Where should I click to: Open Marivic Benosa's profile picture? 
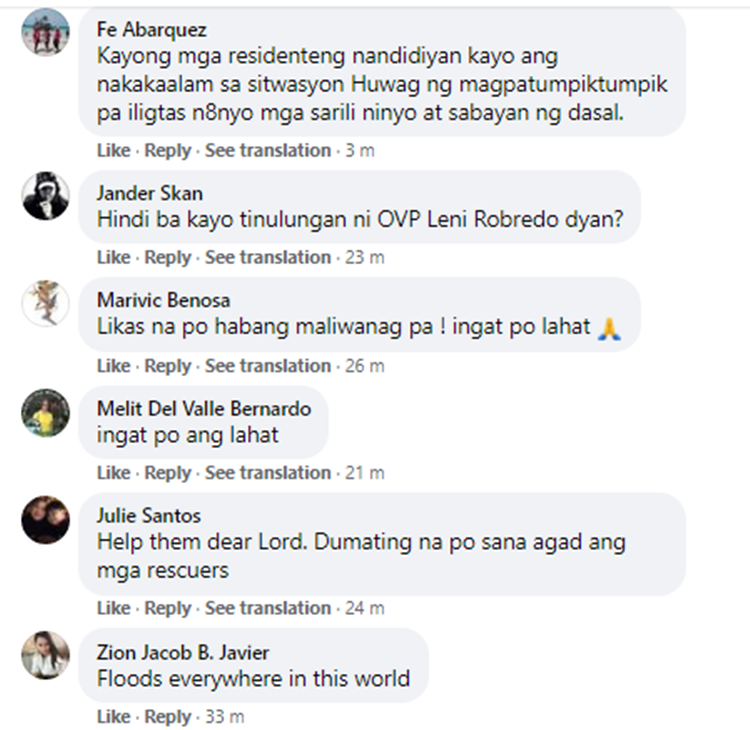click(46, 303)
